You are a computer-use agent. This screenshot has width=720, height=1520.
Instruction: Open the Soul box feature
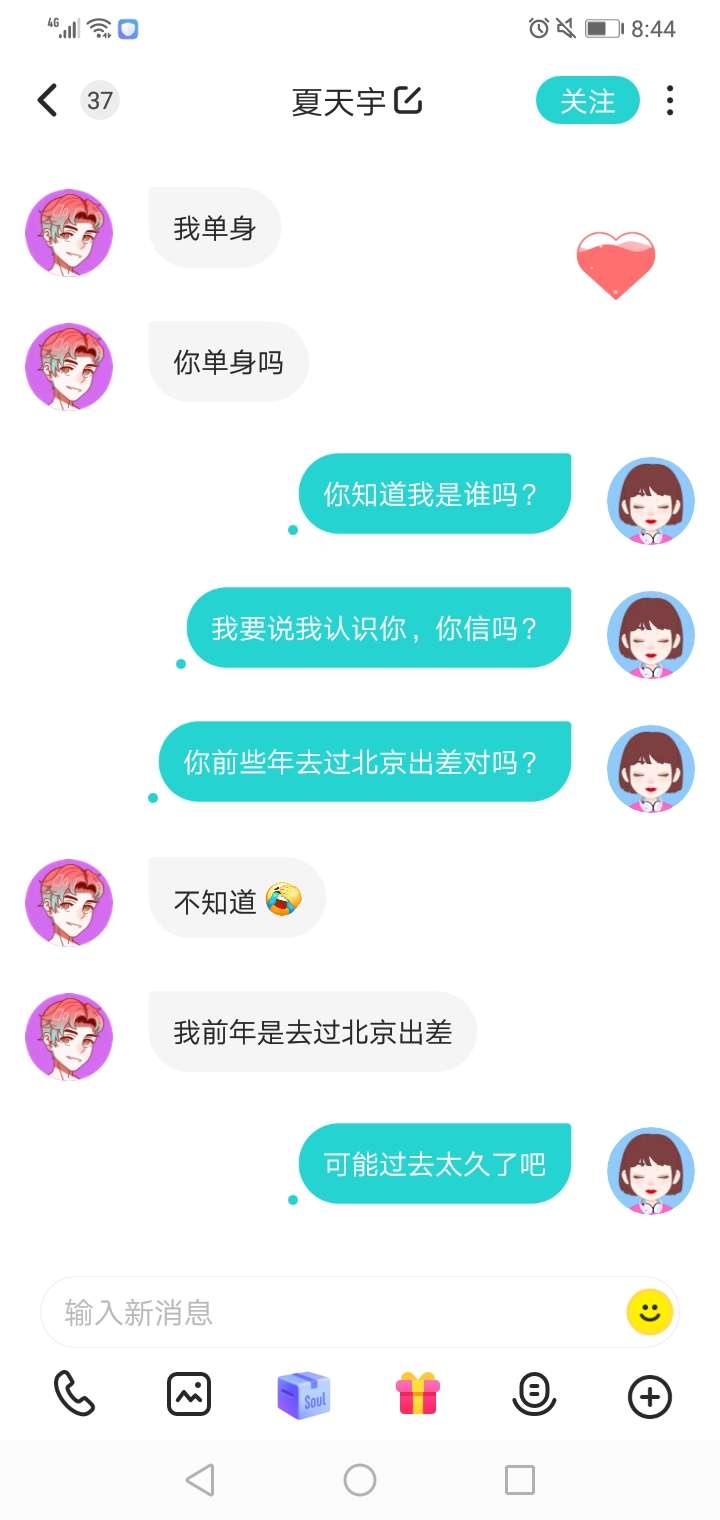tap(303, 1394)
